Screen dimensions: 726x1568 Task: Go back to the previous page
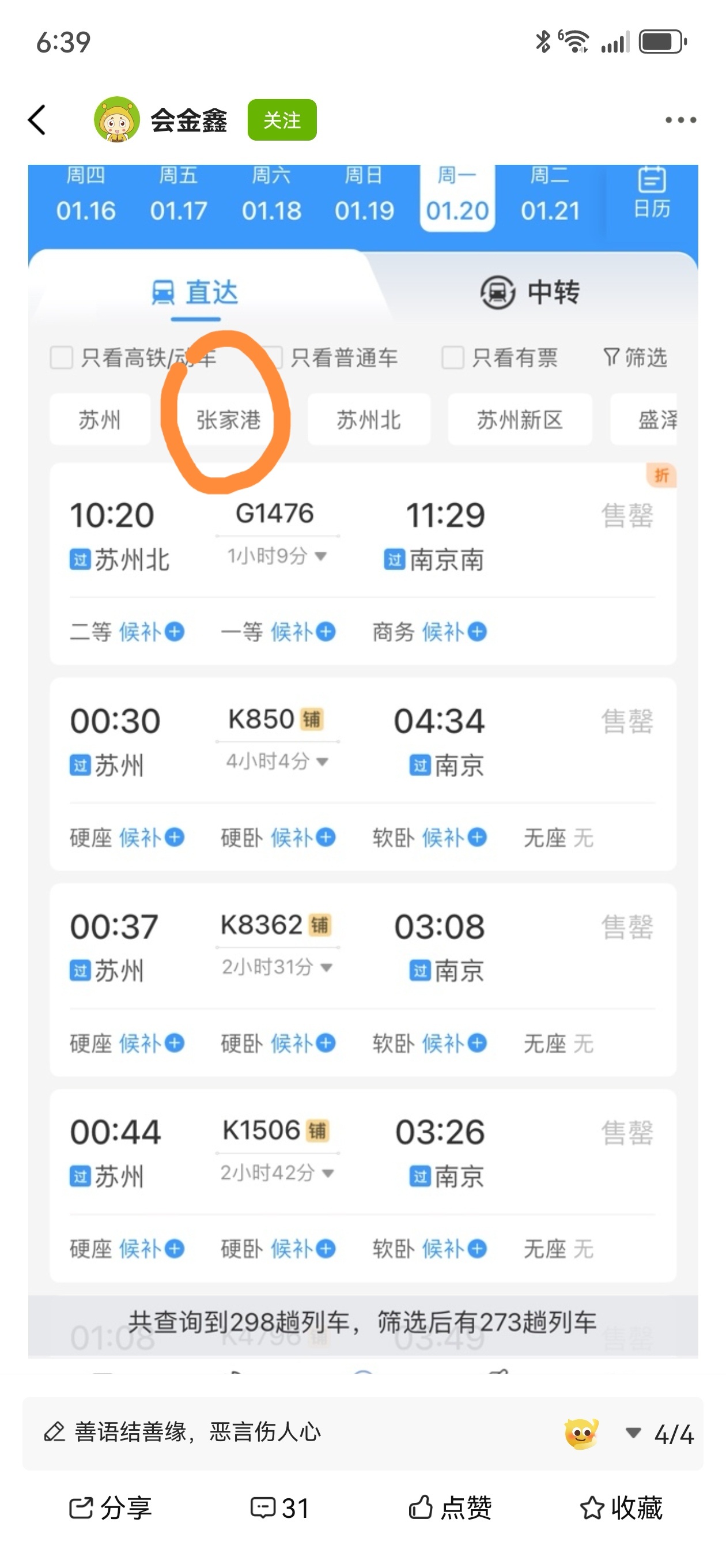tap(37, 120)
